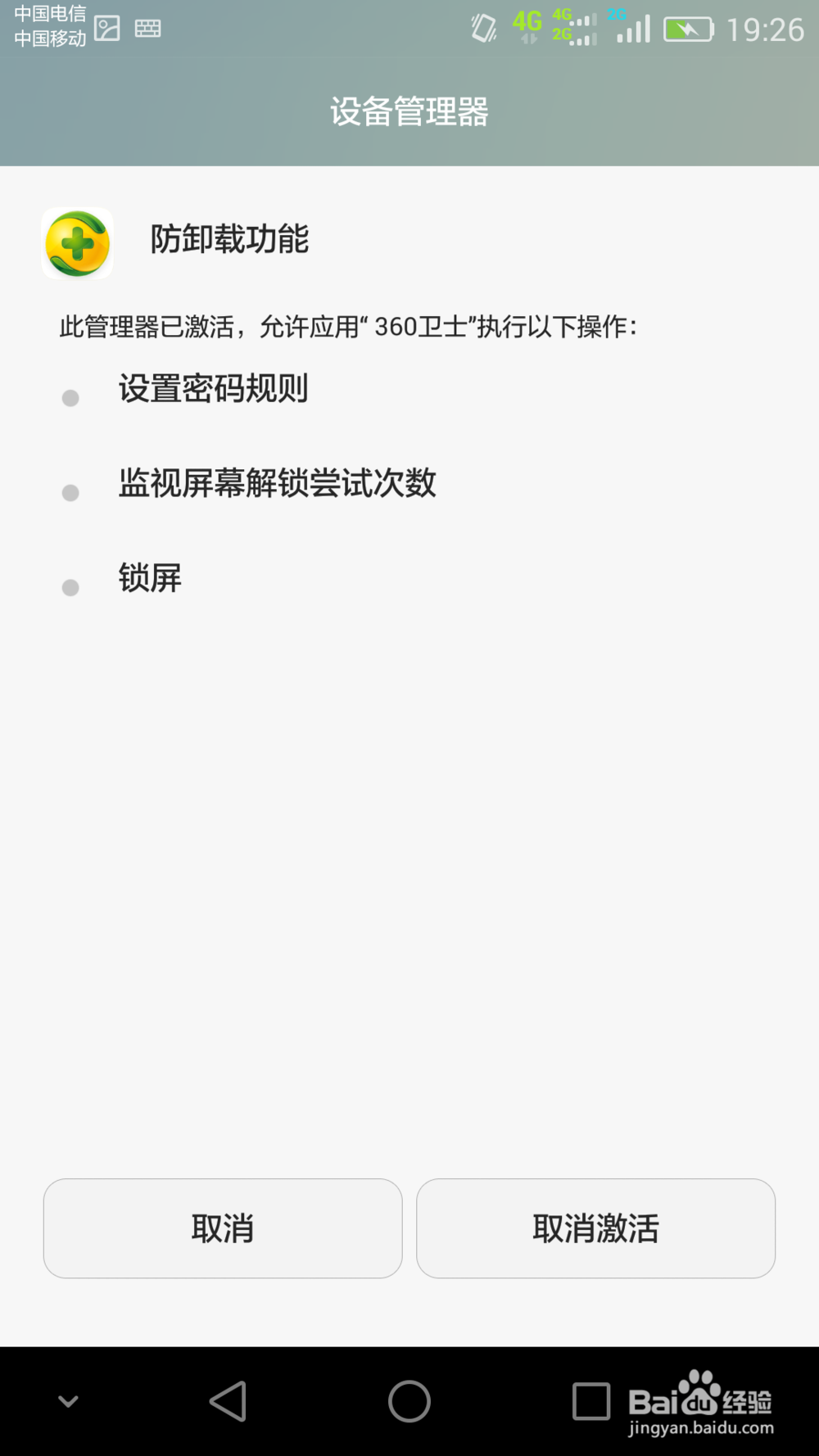This screenshot has height=1456, width=819.
Task: Open the 设备管理器 title bar
Action: [409, 114]
